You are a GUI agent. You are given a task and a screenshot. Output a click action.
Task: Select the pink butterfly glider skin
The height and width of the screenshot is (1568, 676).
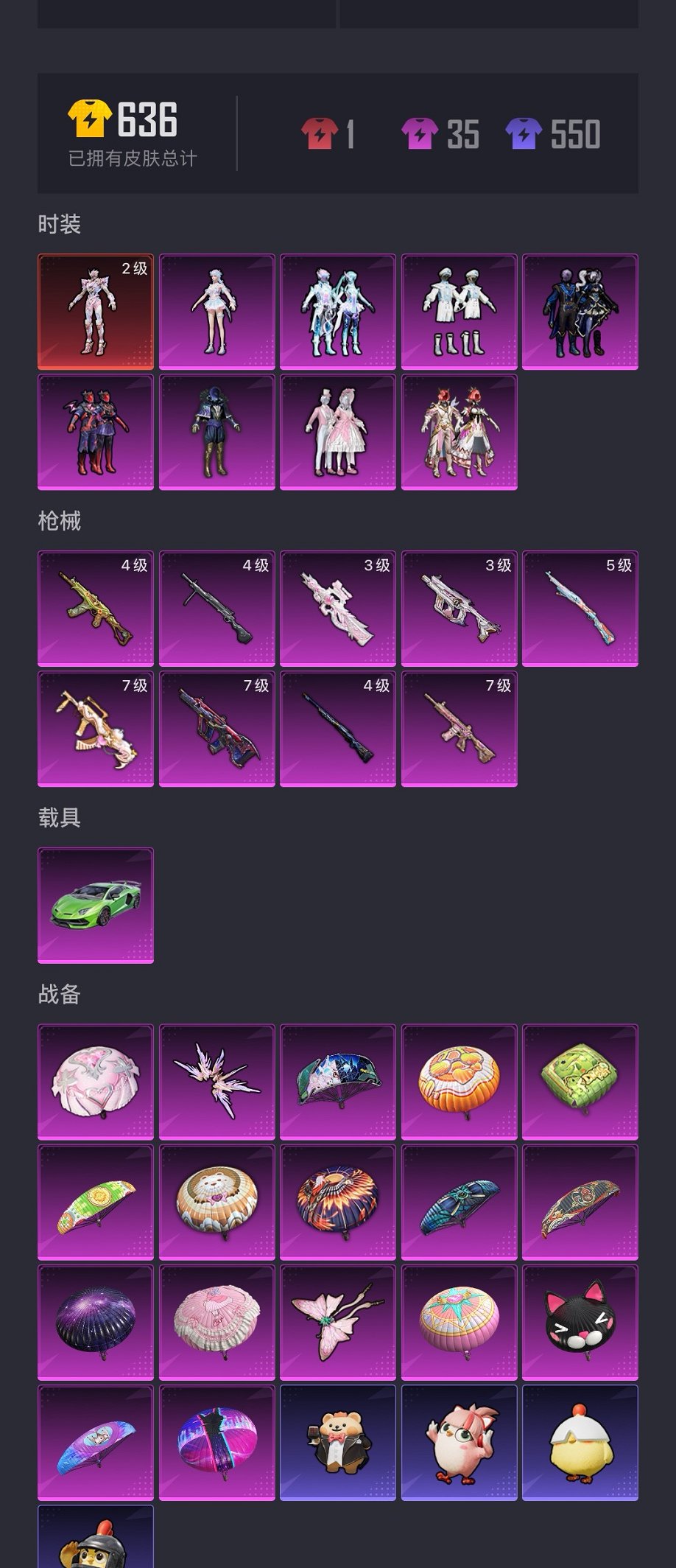(338, 1323)
